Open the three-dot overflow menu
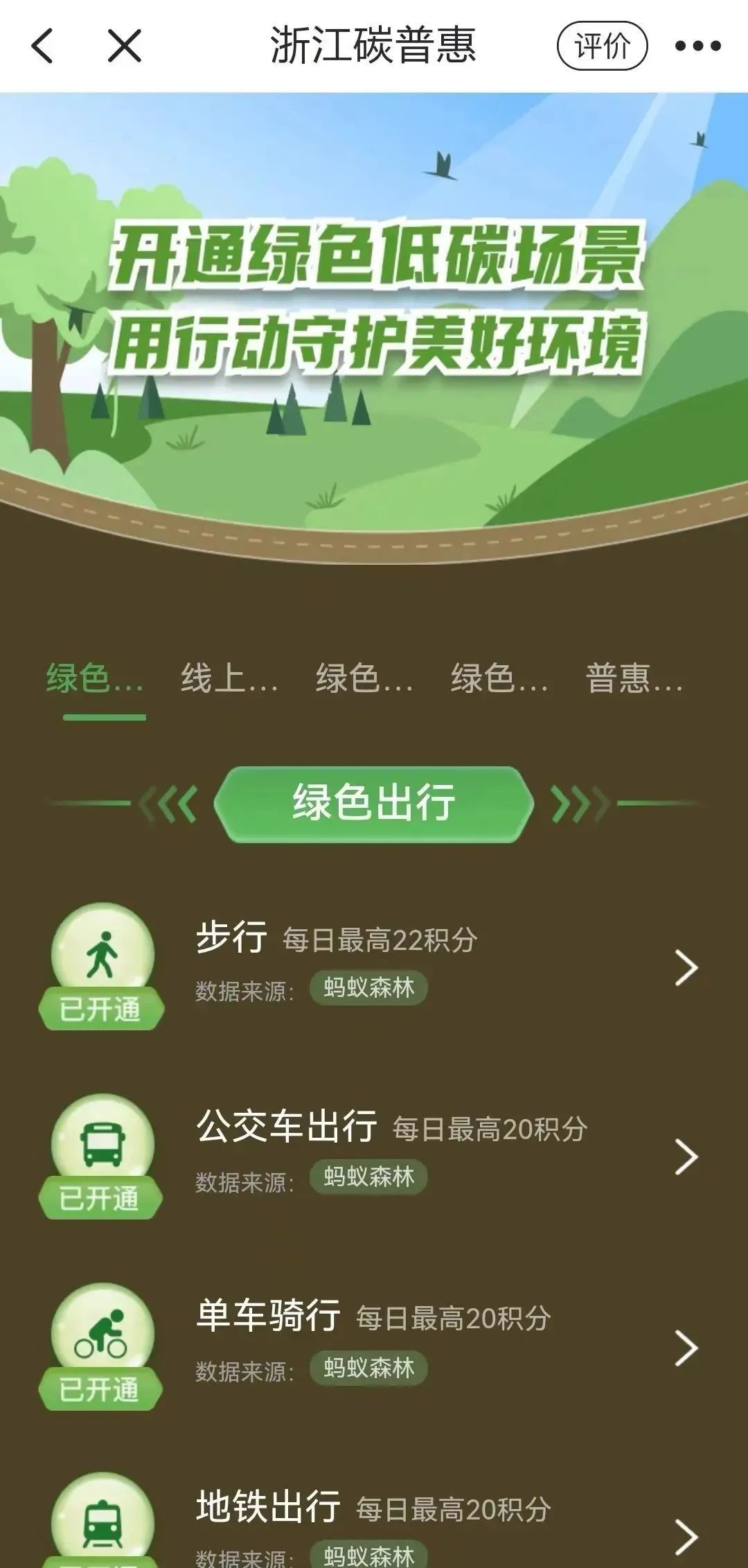The width and height of the screenshot is (748, 1568). (x=697, y=46)
